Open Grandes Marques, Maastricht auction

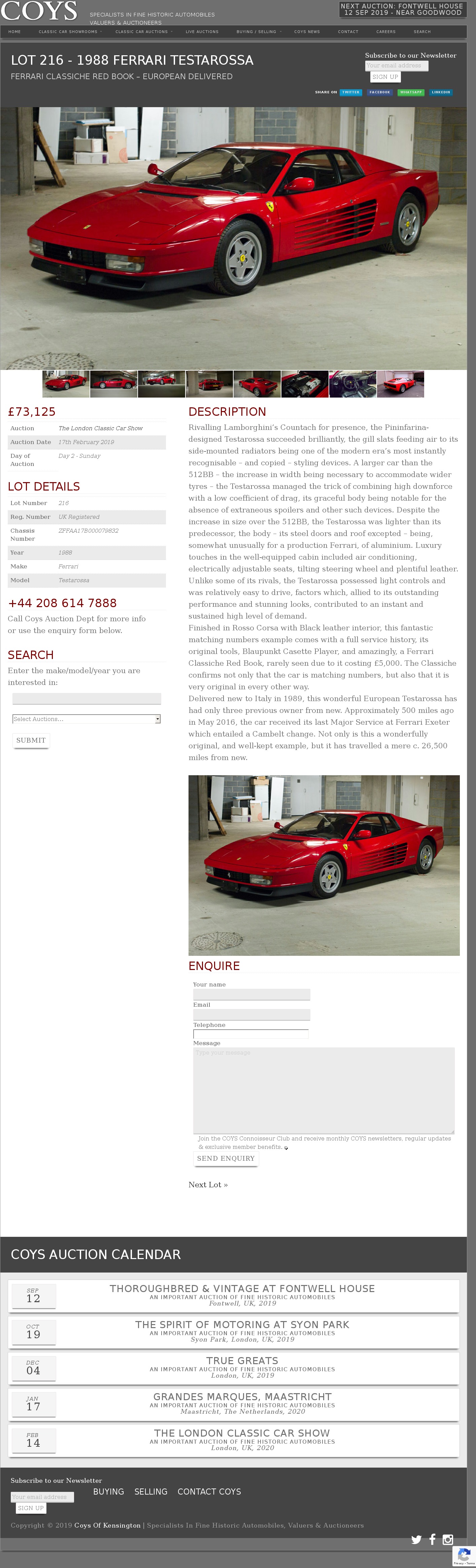tap(242, 1397)
